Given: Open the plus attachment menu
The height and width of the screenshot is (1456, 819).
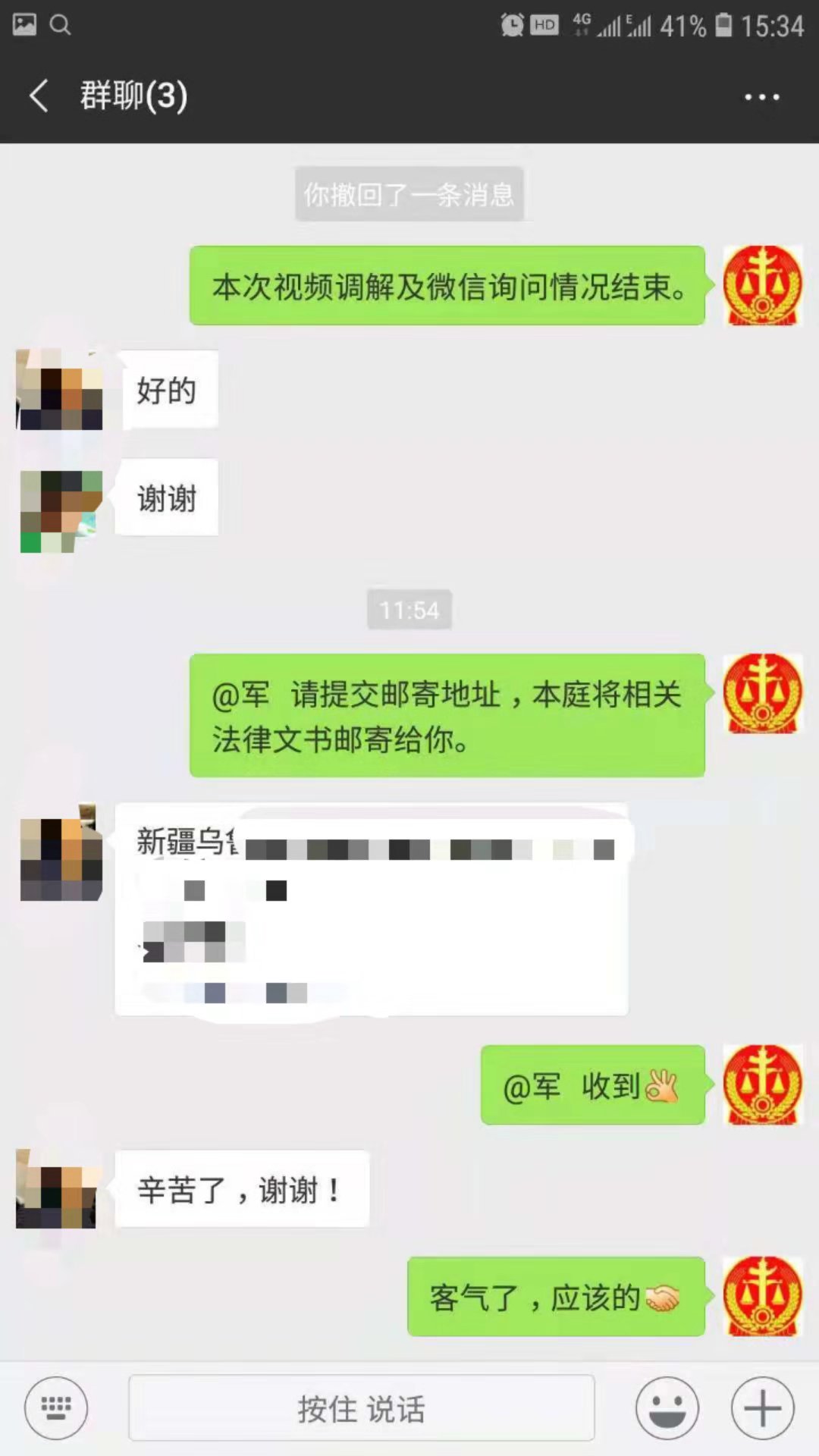Looking at the screenshot, I should coord(763,1408).
